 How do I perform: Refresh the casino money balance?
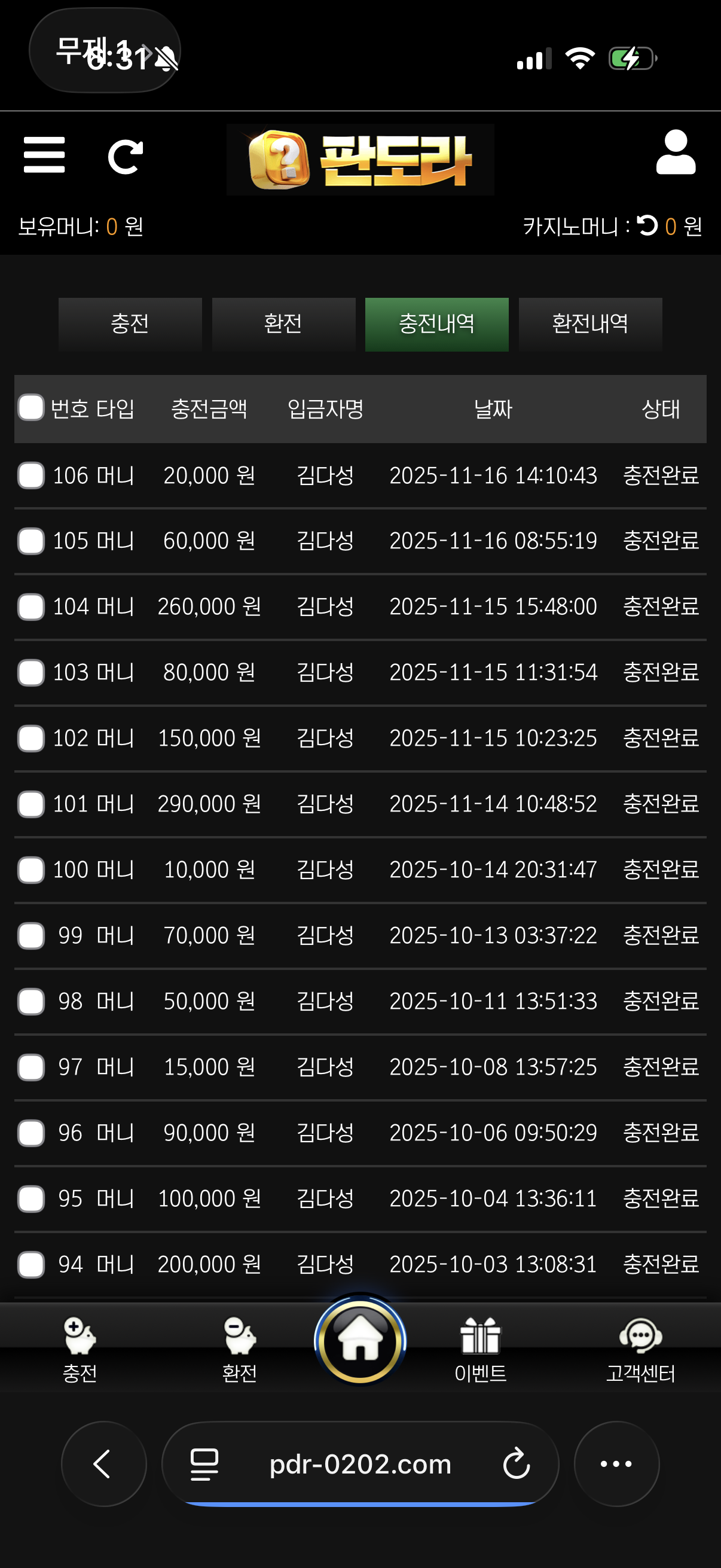pyautogui.click(x=647, y=226)
